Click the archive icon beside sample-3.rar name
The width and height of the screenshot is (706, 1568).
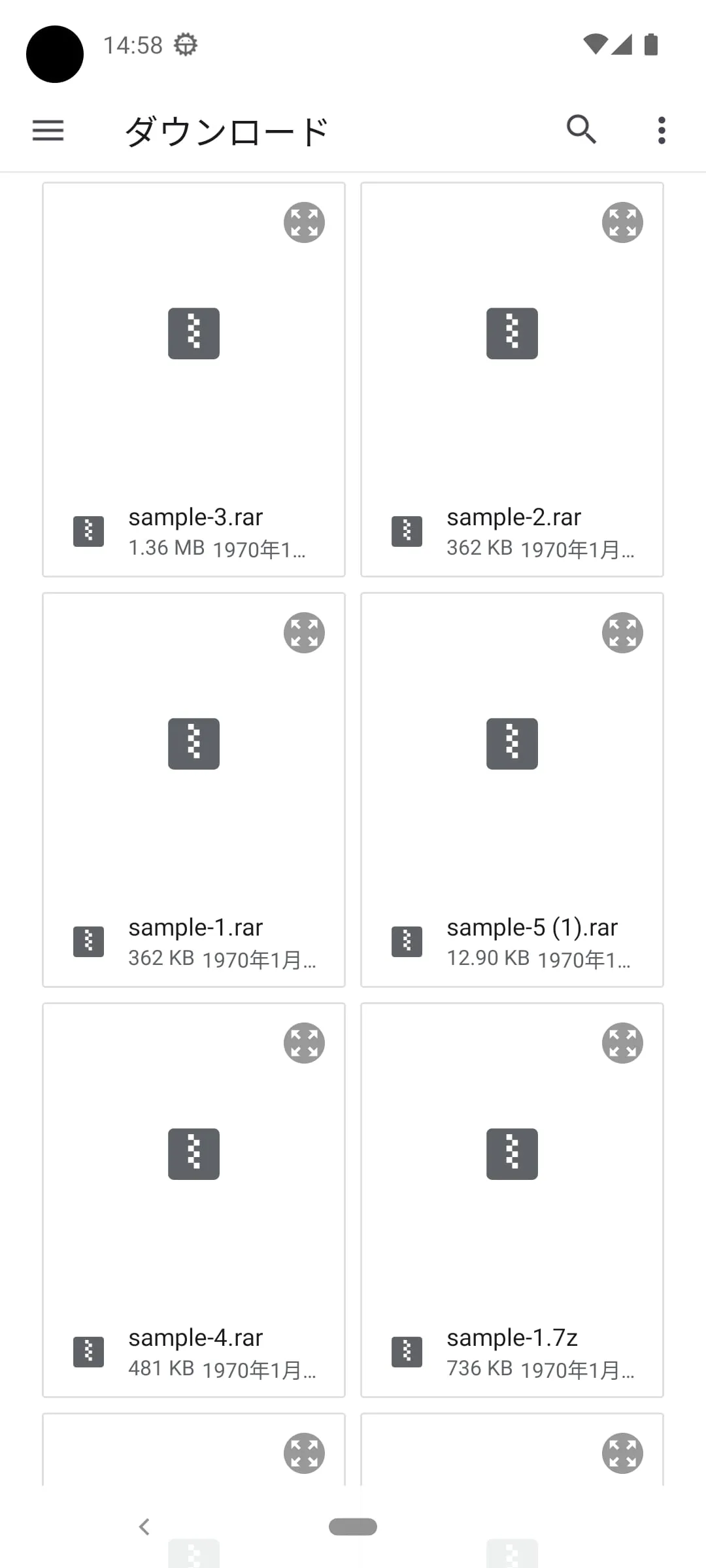88,531
